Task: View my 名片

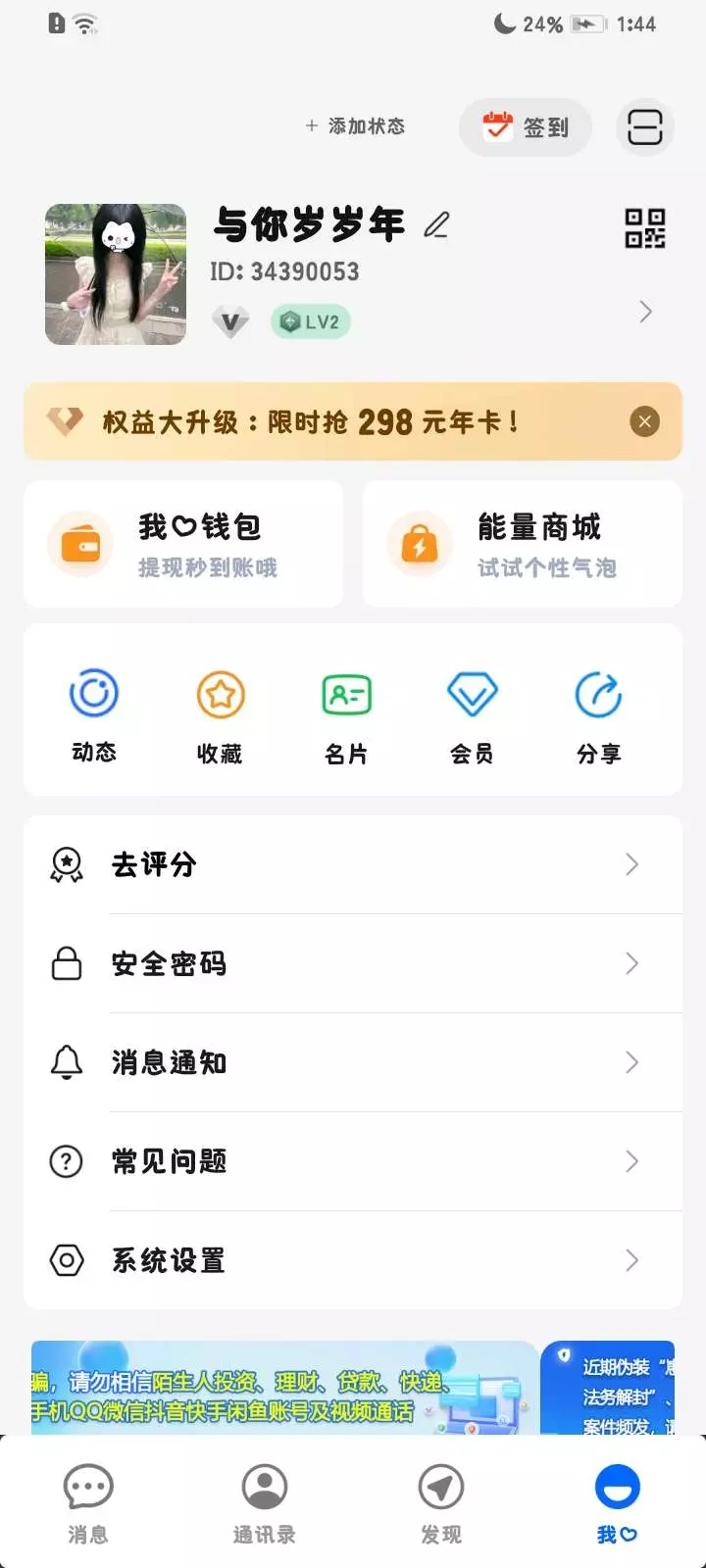Action: pyautogui.click(x=346, y=712)
